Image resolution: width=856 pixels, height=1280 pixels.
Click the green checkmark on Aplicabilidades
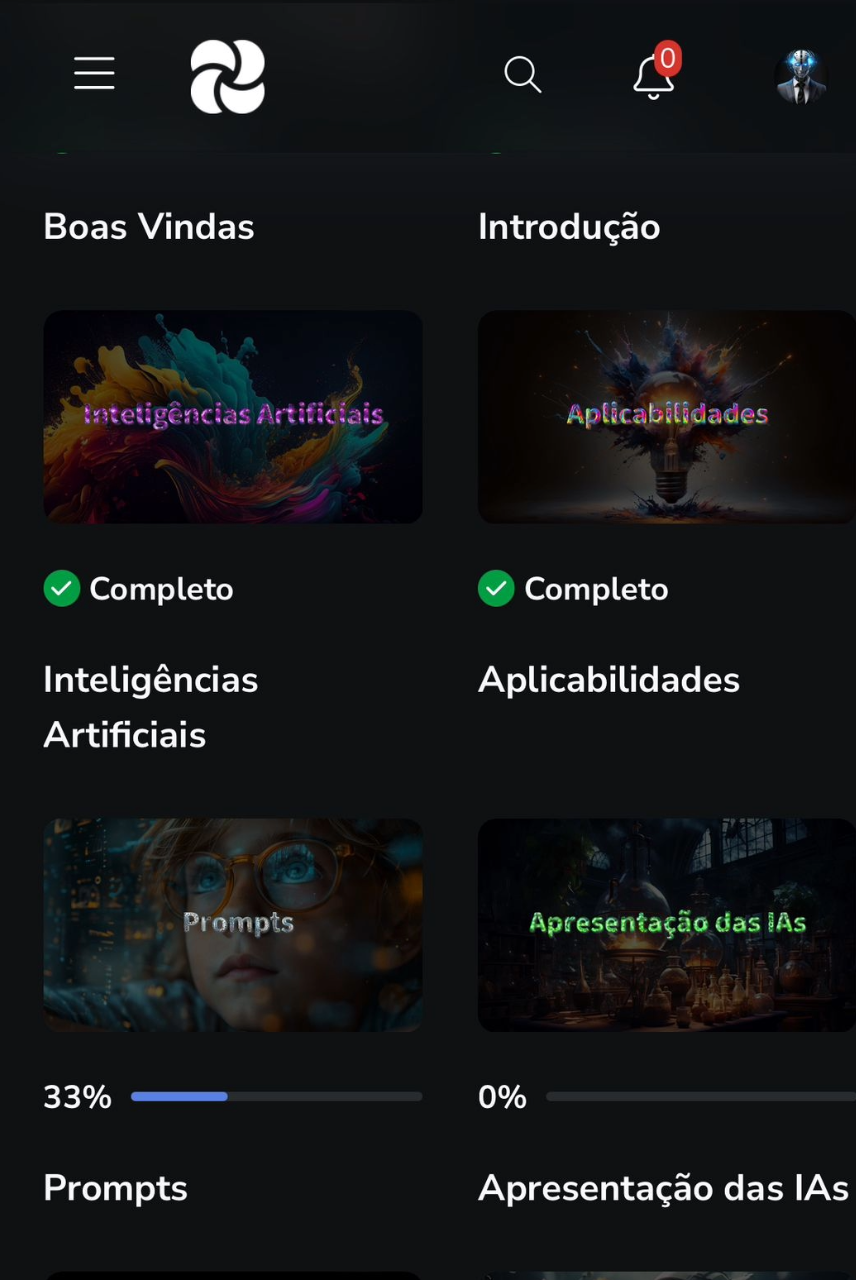[x=496, y=588]
